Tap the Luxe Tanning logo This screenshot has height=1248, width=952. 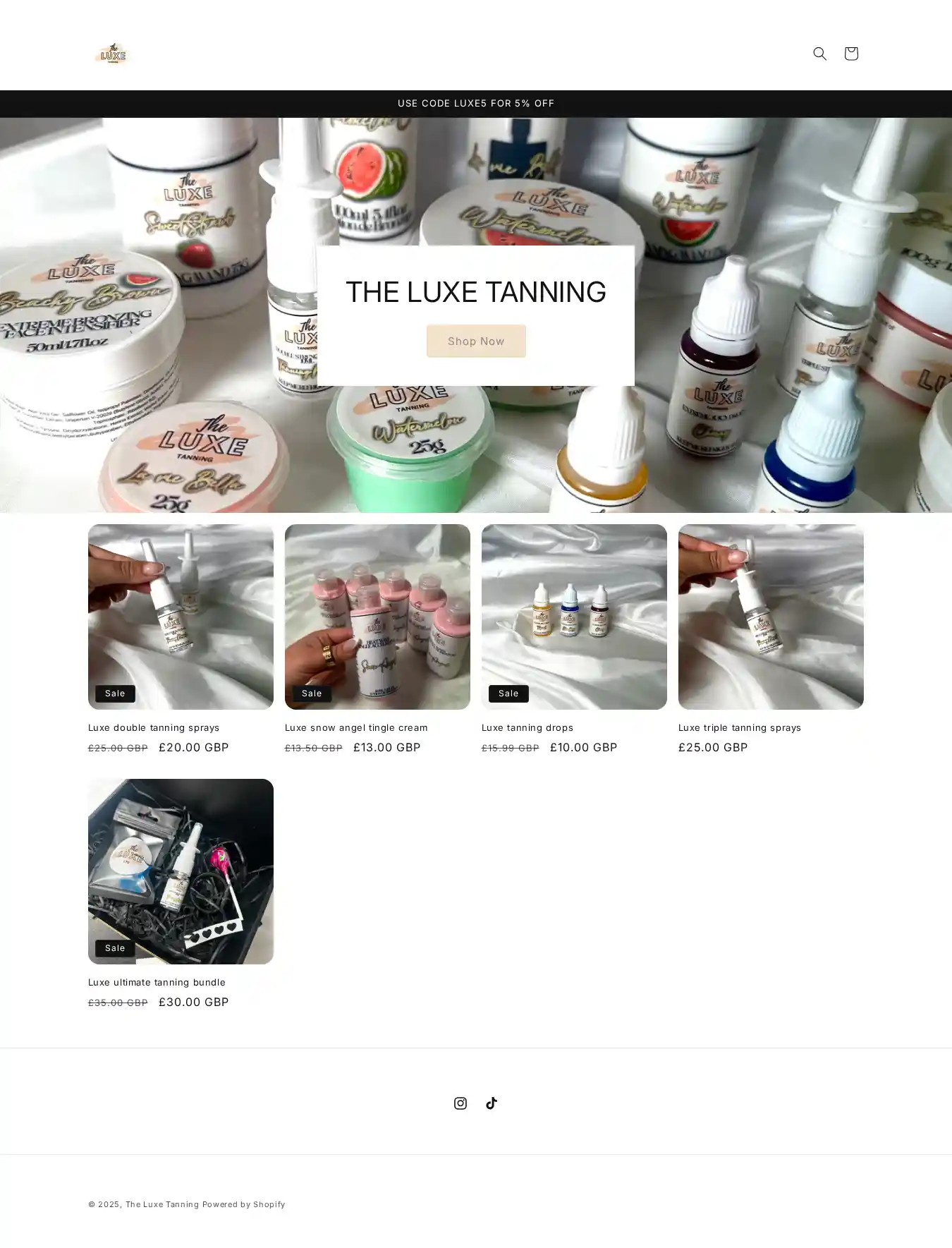(x=113, y=54)
